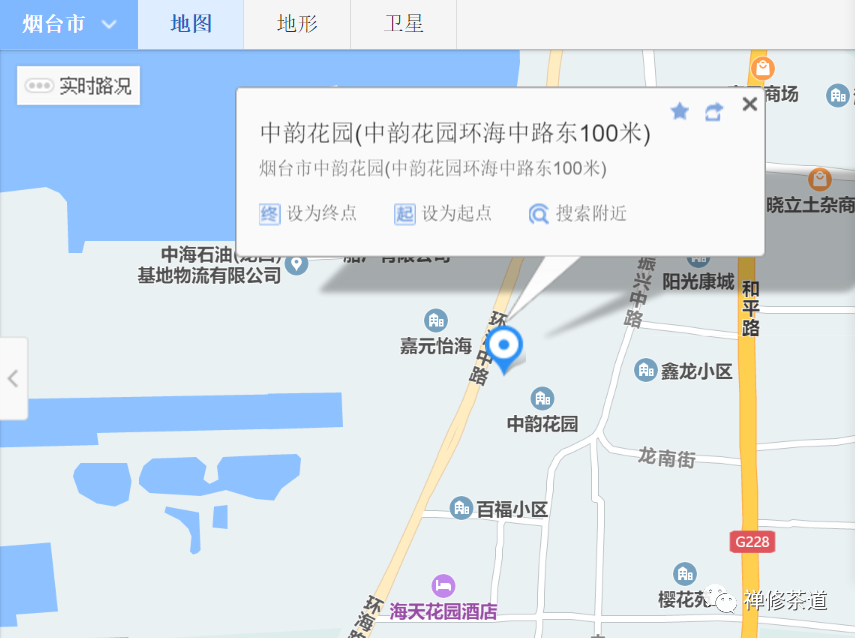Set 中韵花园 as starting point (设为起点)
The height and width of the screenshot is (638, 855).
[443, 213]
